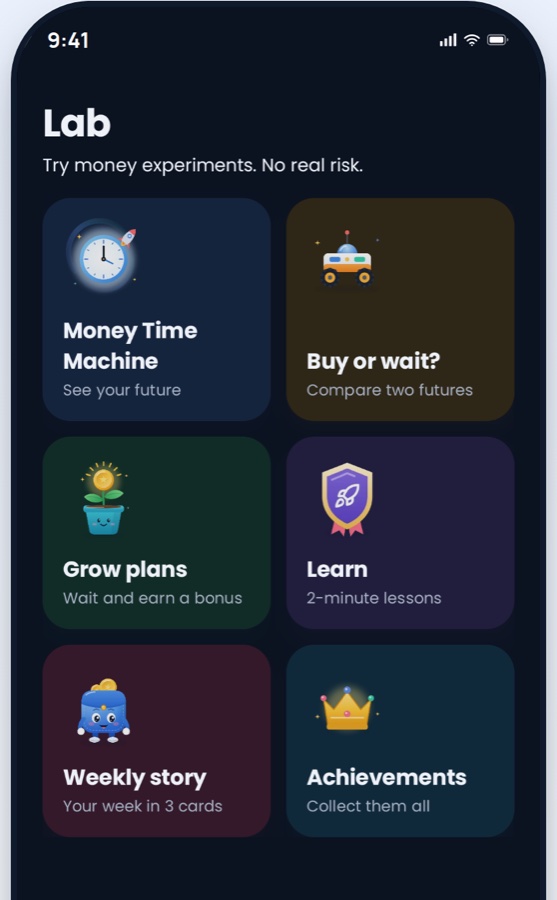
Task: Open the Money Time Machine card
Action: coord(156,309)
